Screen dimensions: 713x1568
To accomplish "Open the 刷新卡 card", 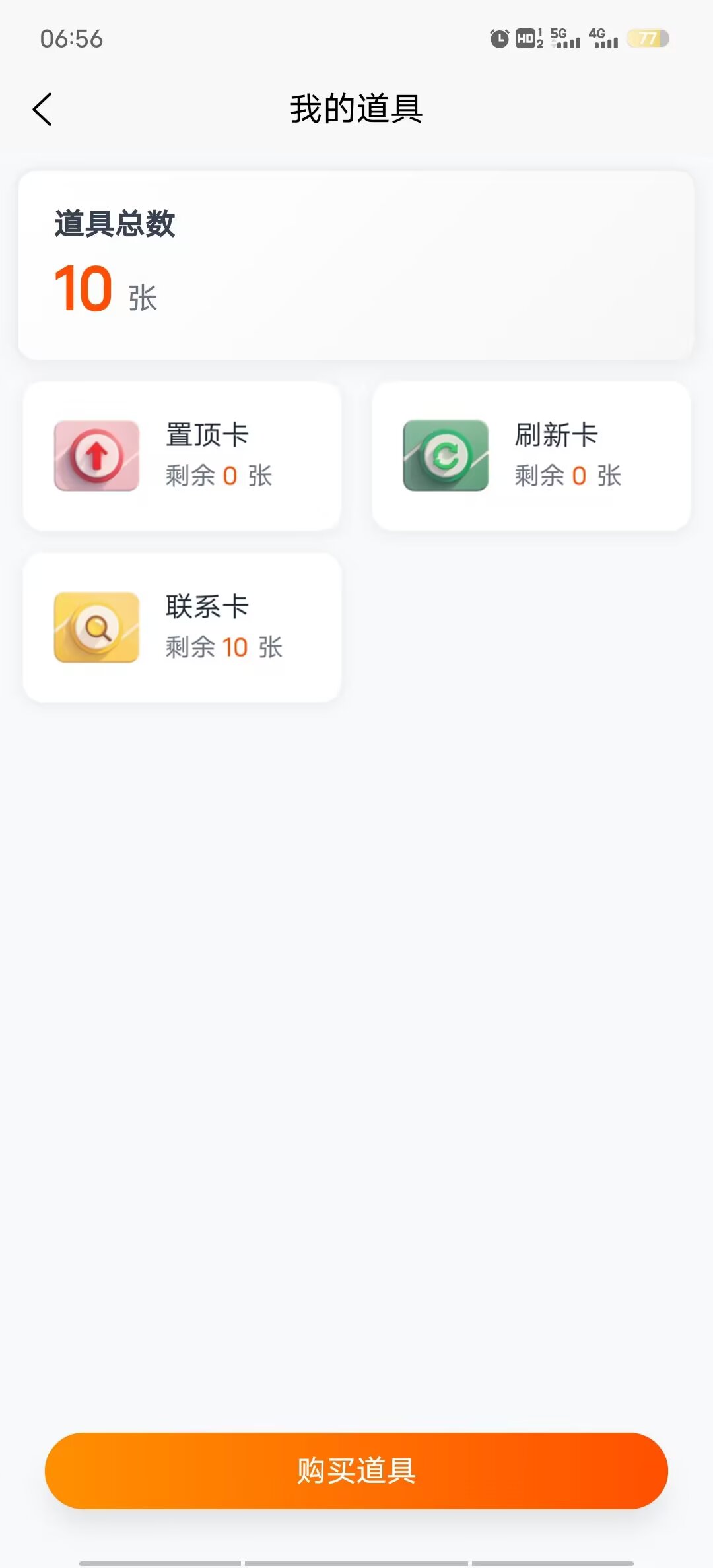I will (x=531, y=456).
